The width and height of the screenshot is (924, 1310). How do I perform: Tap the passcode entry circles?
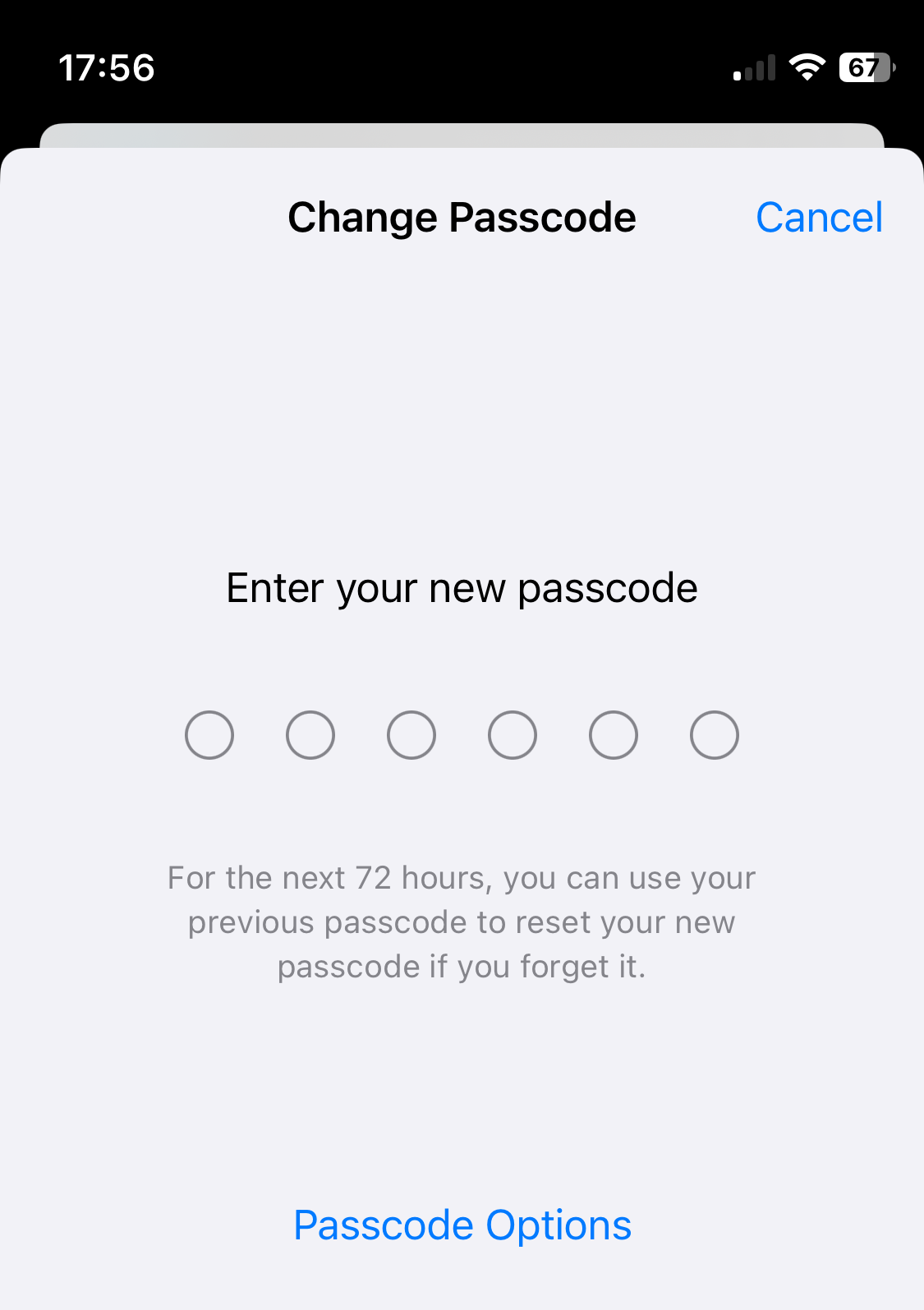462,734
